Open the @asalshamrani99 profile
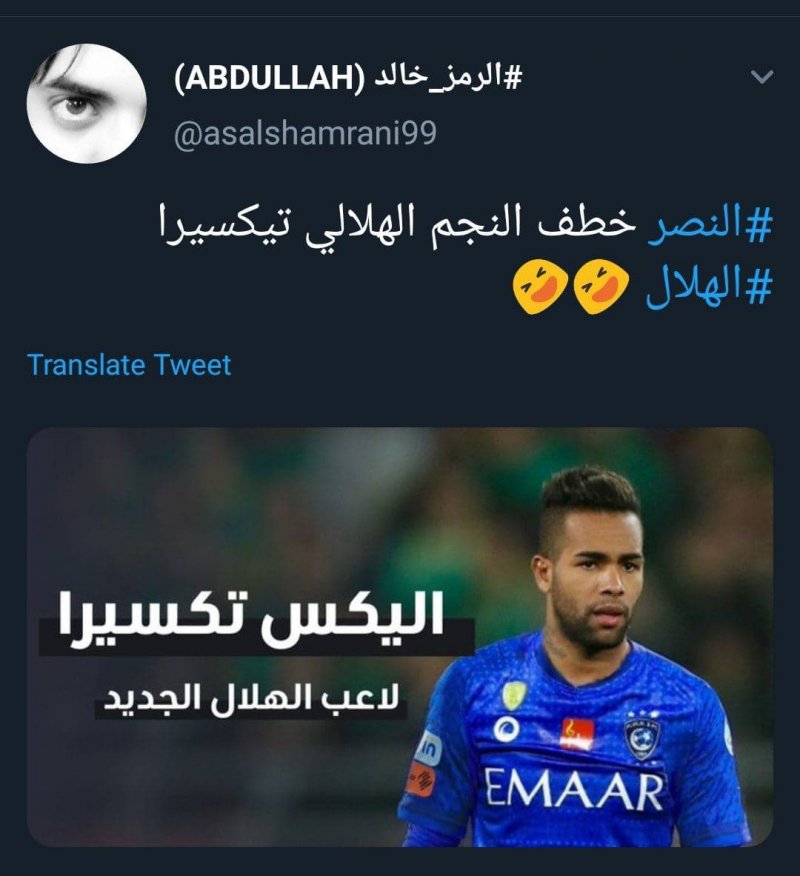 305,134
